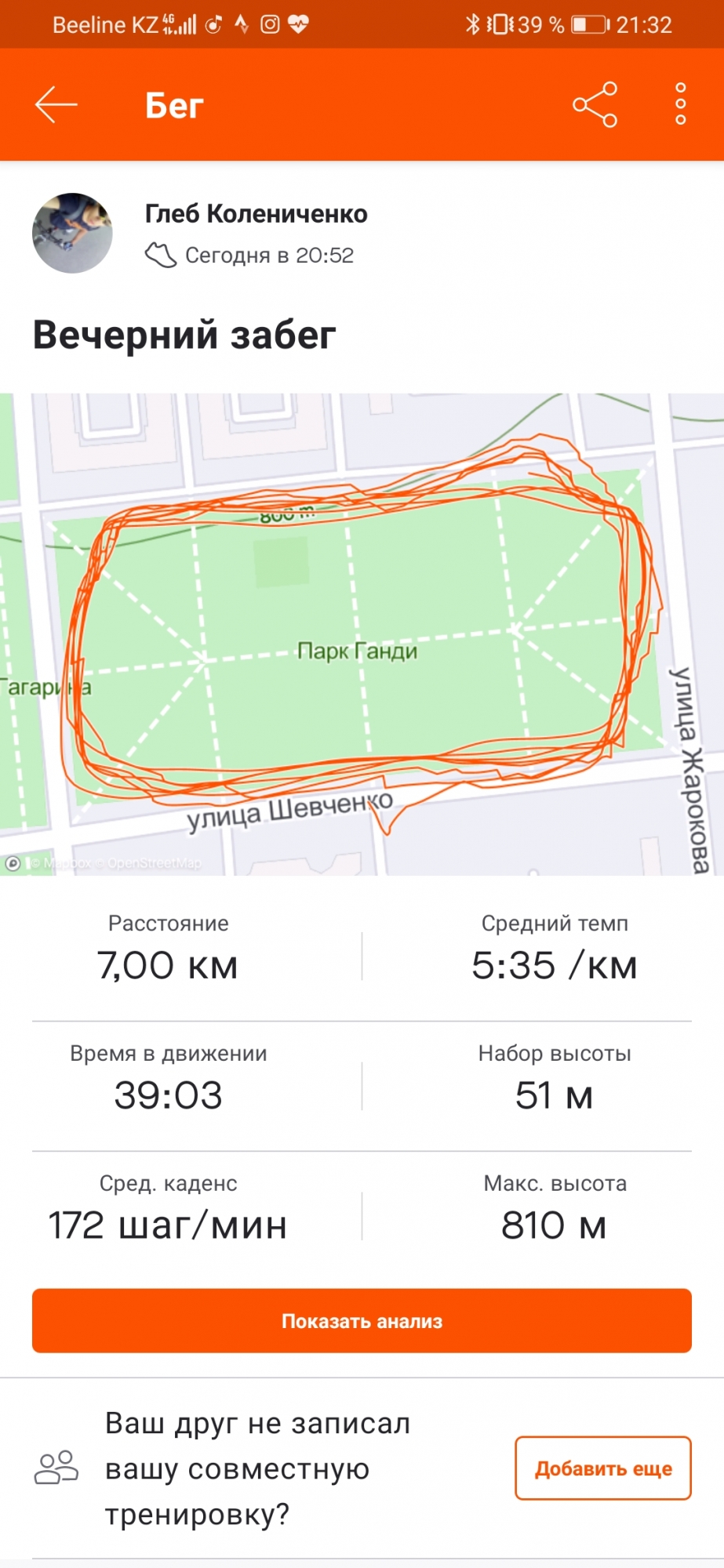Share this run activity
This screenshot has height=1568, width=724.
click(595, 105)
